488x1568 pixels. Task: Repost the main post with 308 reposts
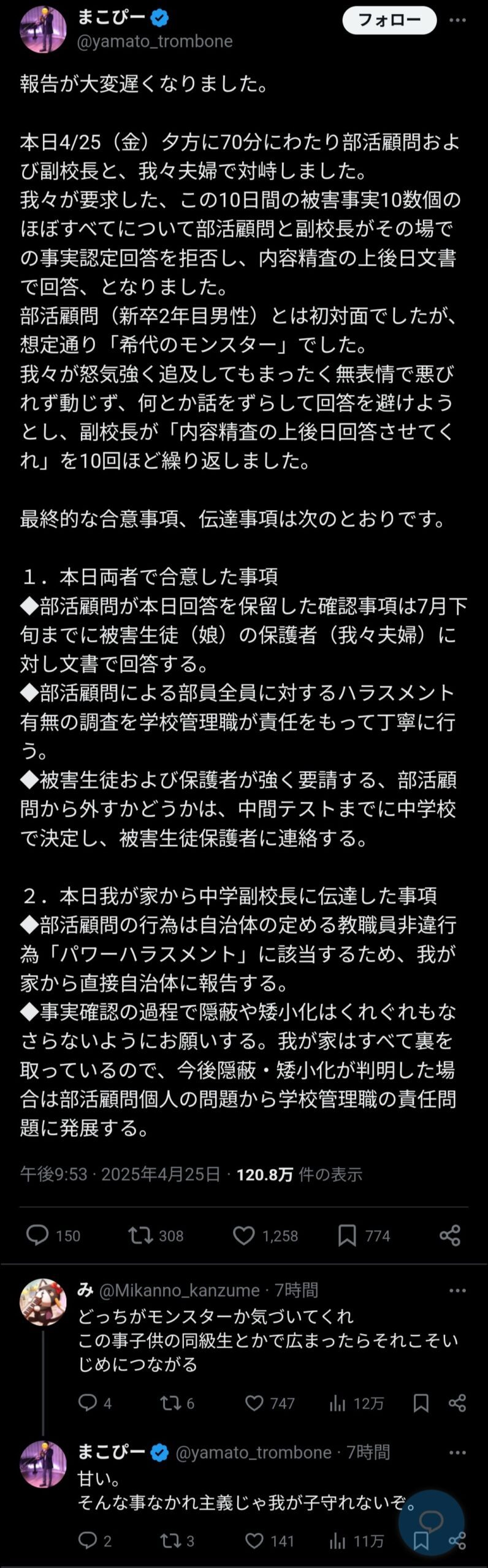point(140,1235)
